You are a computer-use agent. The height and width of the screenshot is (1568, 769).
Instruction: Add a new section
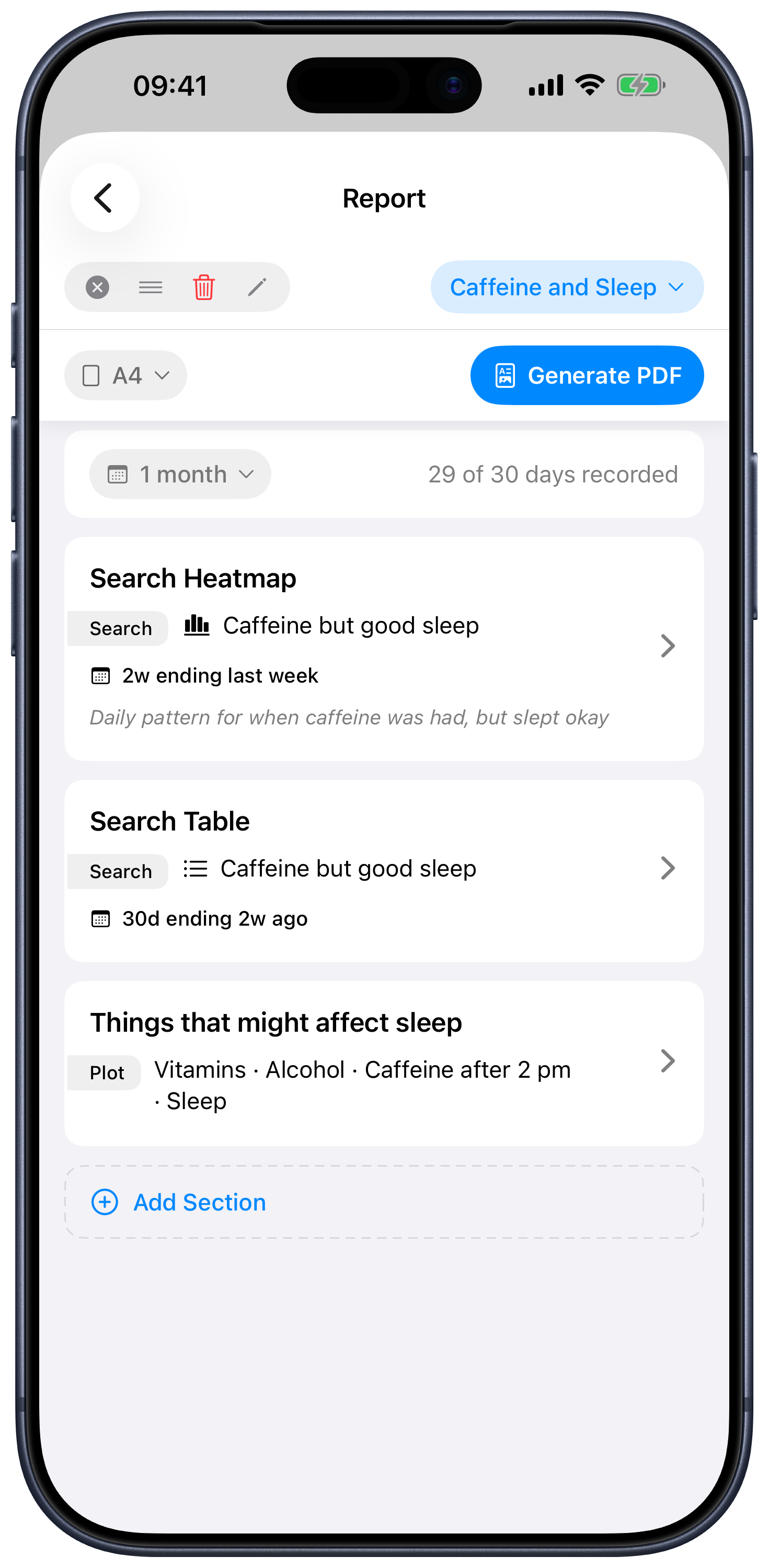(x=384, y=1202)
